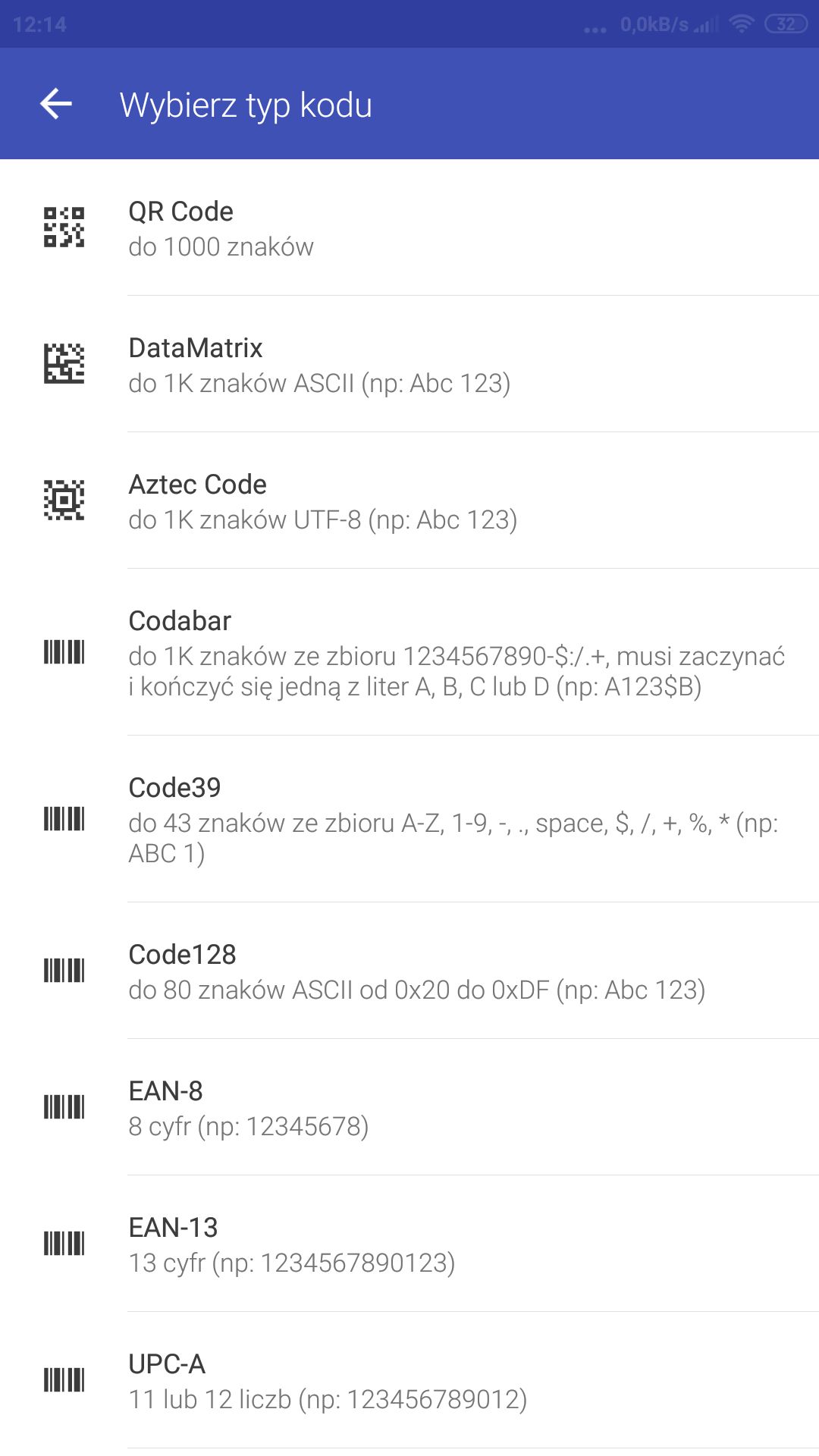Pick Aztec Code from the list

click(409, 500)
